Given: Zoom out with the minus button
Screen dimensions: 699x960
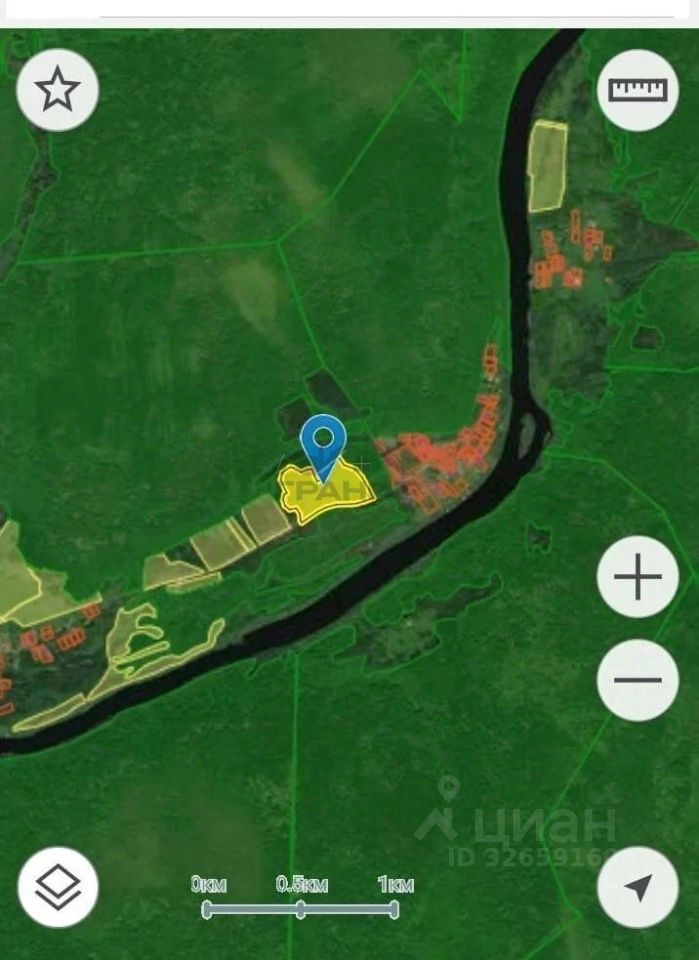Looking at the screenshot, I should point(637,680).
